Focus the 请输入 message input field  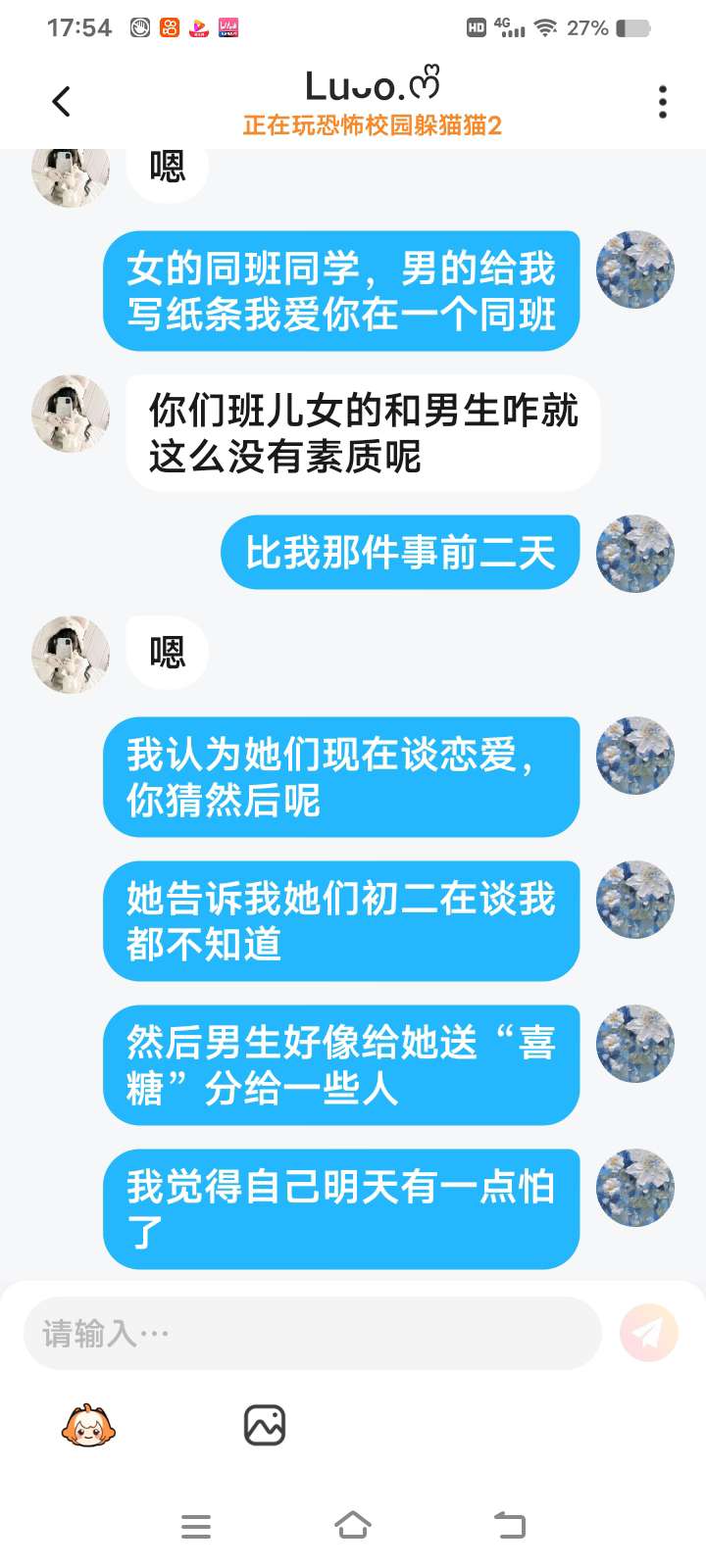pos(312,1333)
